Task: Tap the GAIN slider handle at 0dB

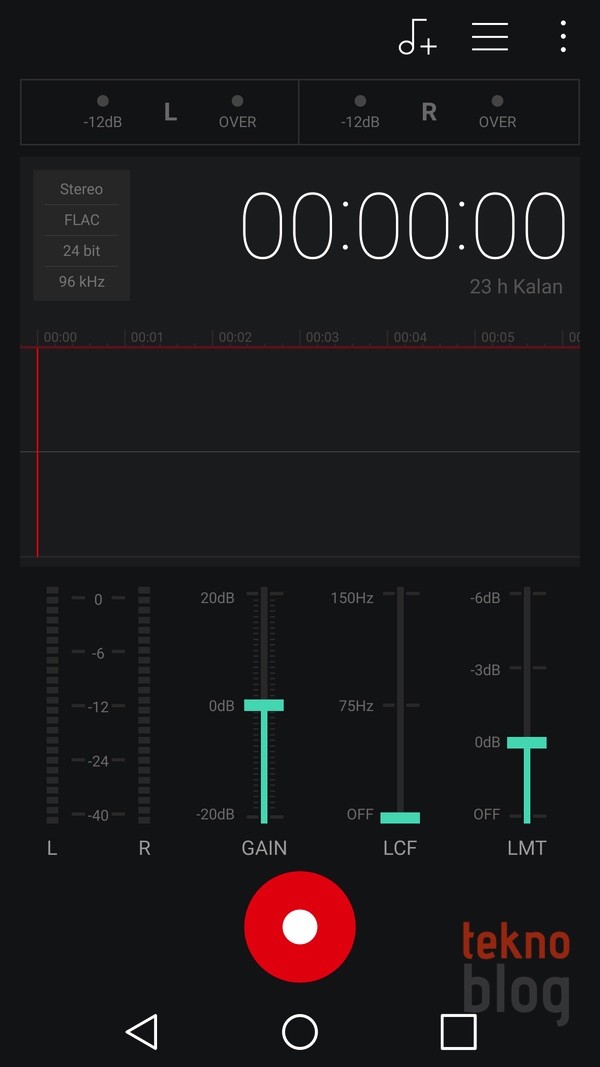Action: (x=264, y=705)
